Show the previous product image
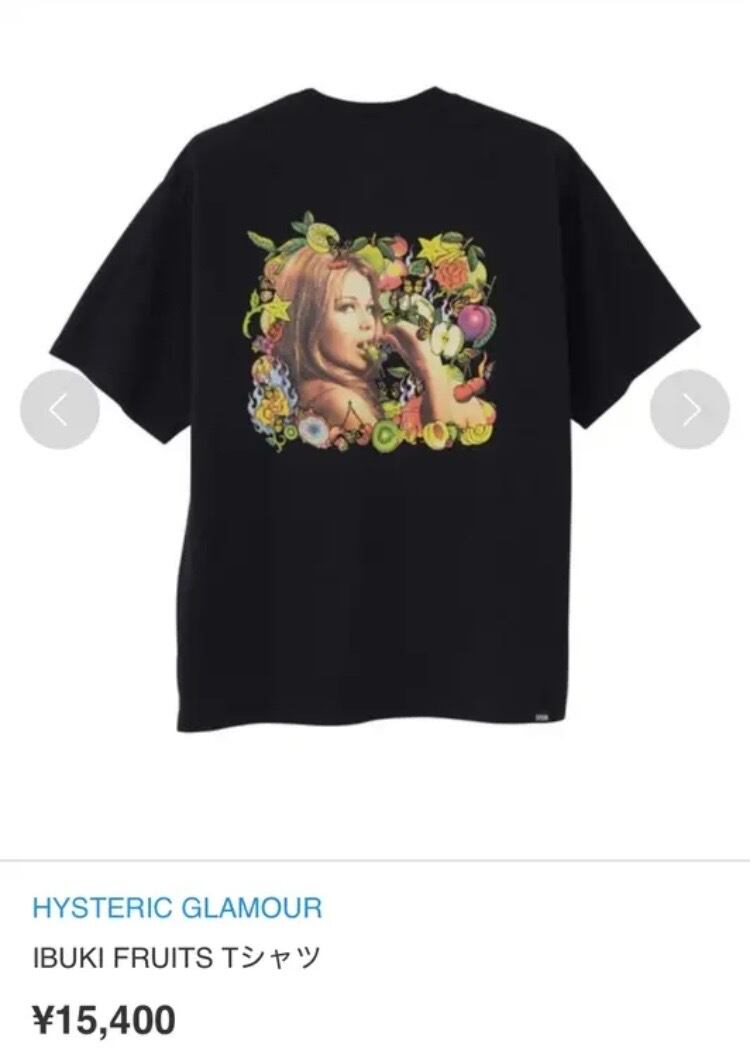This screenshot has width=750, height=1055. pyautogui.click(x=60, y=409)
